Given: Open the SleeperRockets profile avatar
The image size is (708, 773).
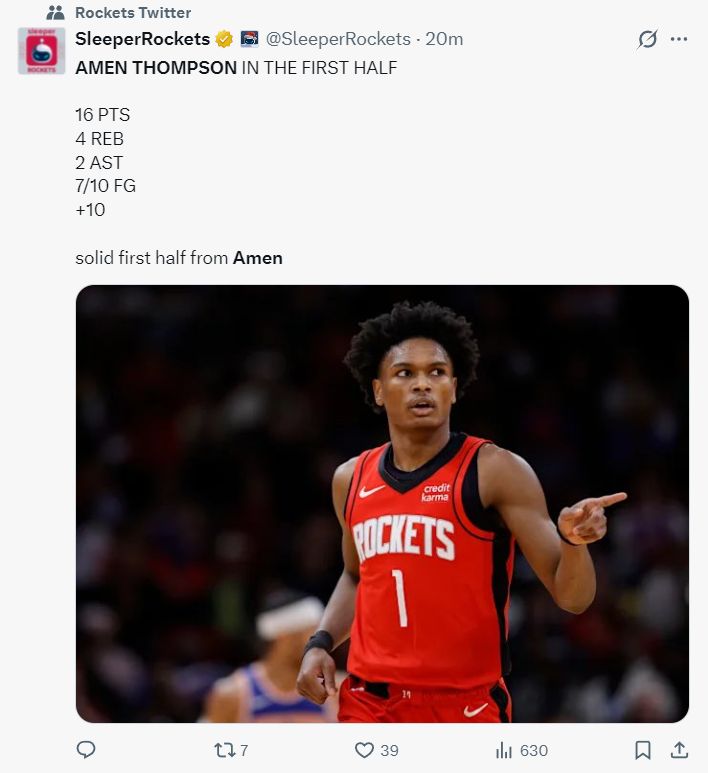Looking at the screenshot, I should tap(41, 51).
